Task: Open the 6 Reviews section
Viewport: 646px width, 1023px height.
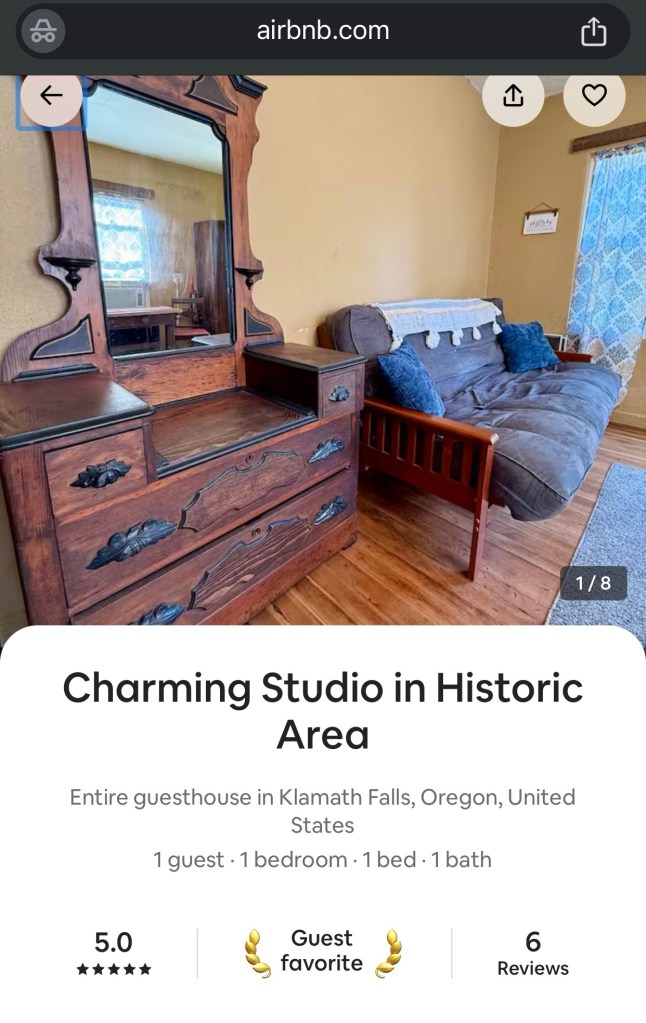Action: point(532,953)
